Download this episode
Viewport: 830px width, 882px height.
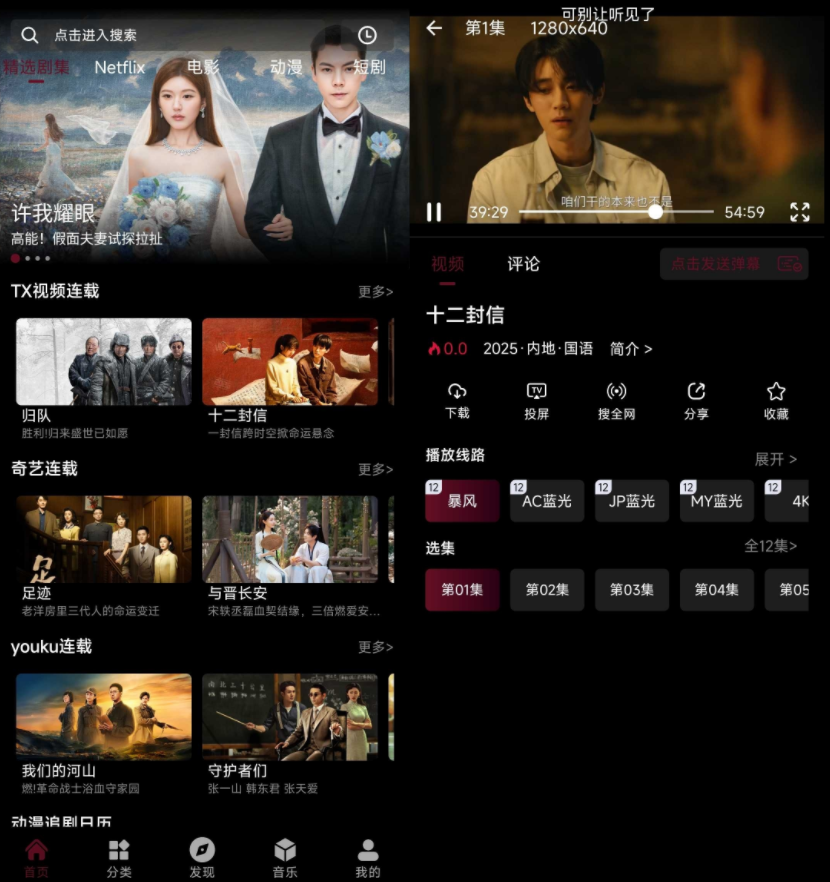click(x=457, y=400)
